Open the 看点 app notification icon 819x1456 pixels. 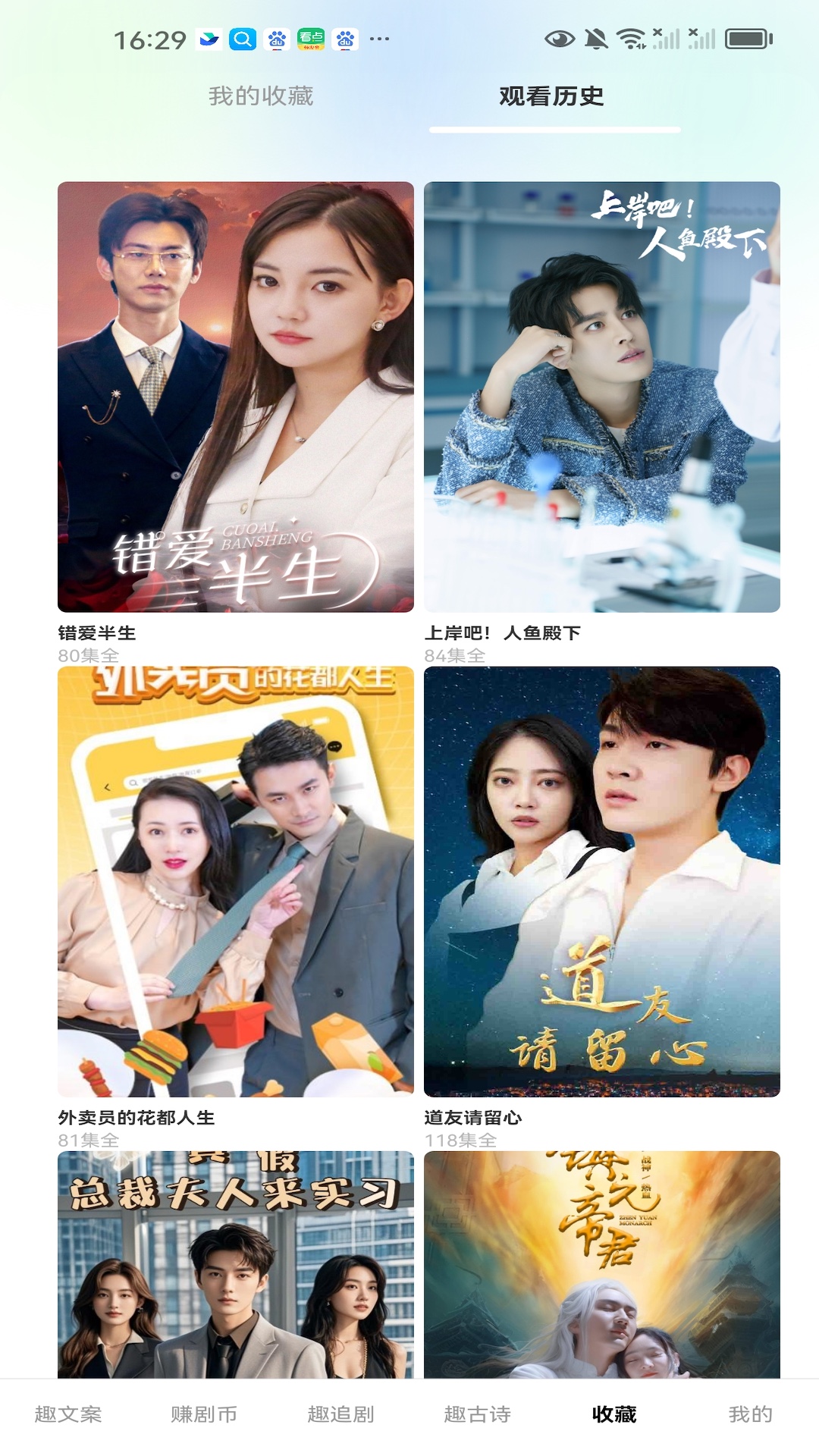[311, 38]
